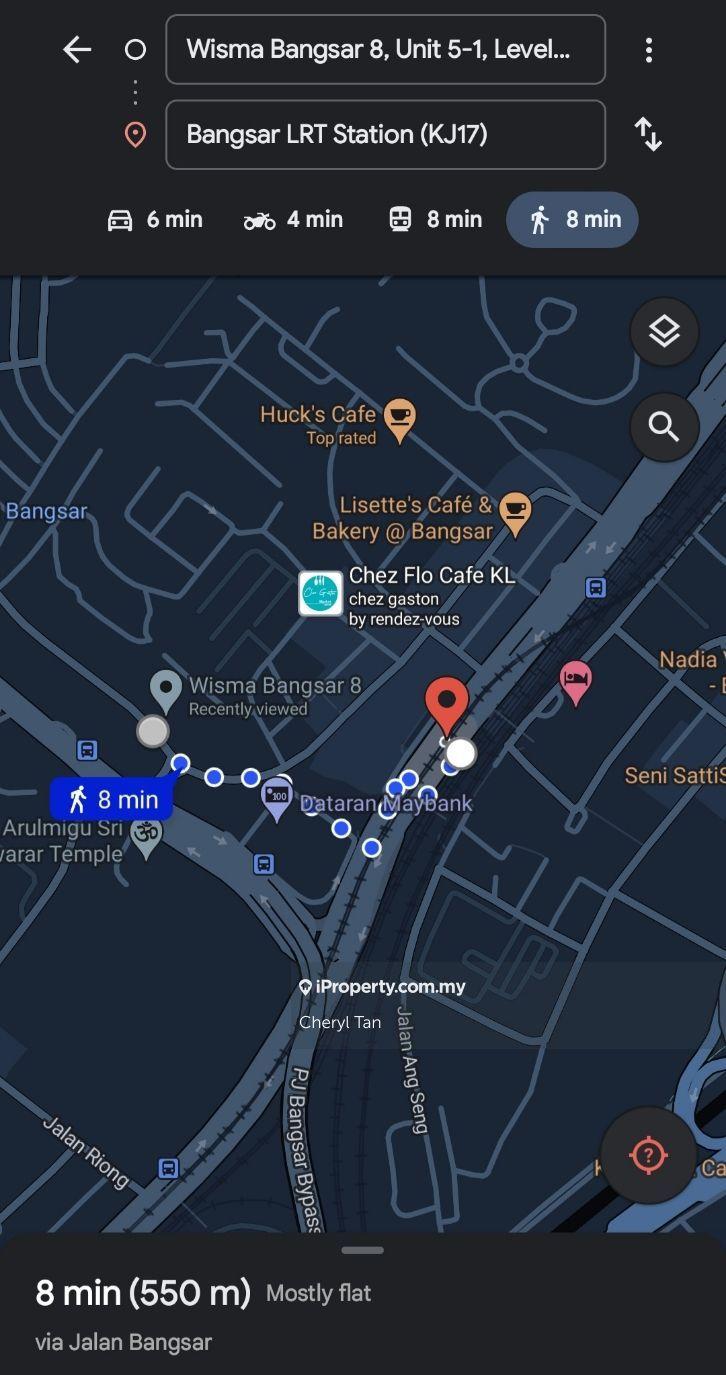726x1375 pixels.
Task: Change destination Bangsar LRT Station field
Action: [x=385, y=134]
